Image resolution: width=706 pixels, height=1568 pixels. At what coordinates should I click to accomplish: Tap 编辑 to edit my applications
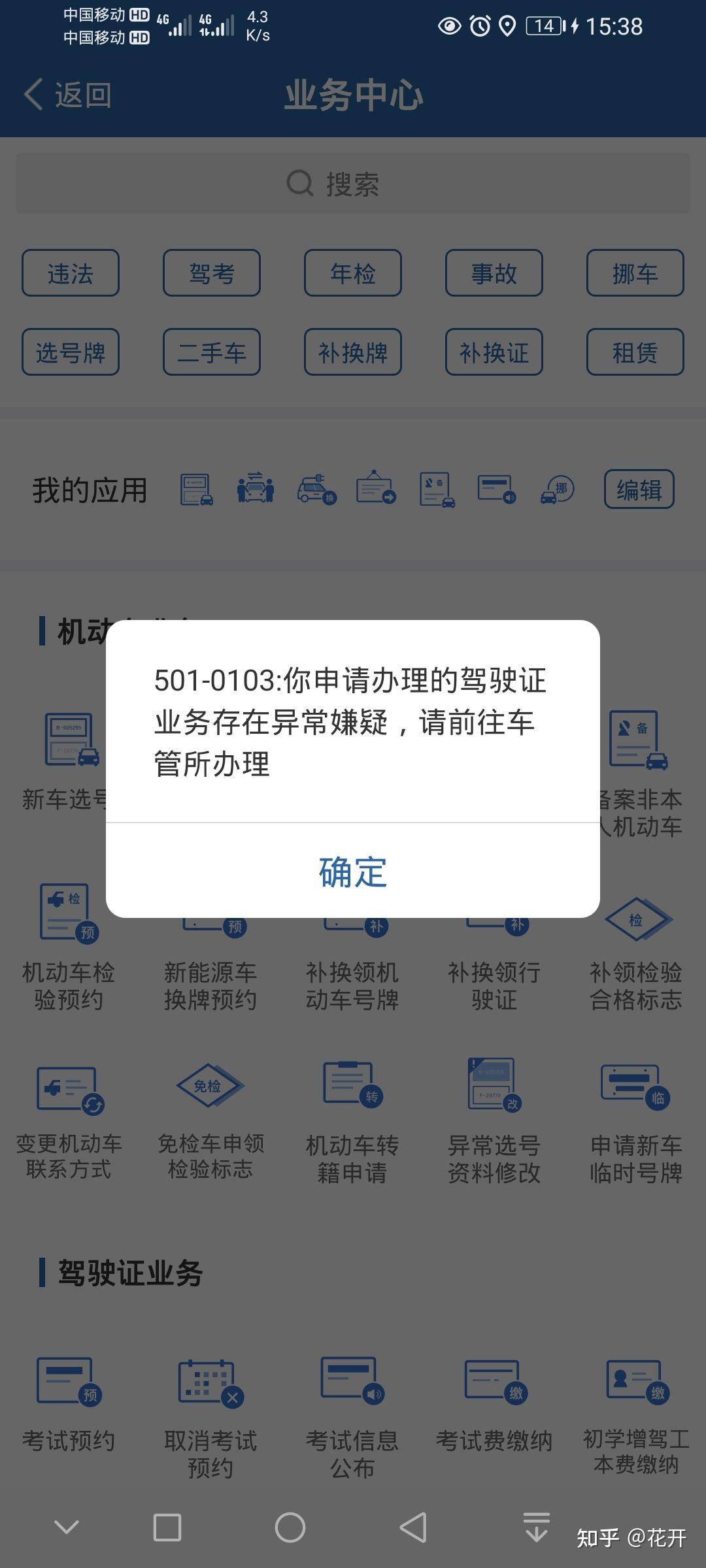point(639,490)
